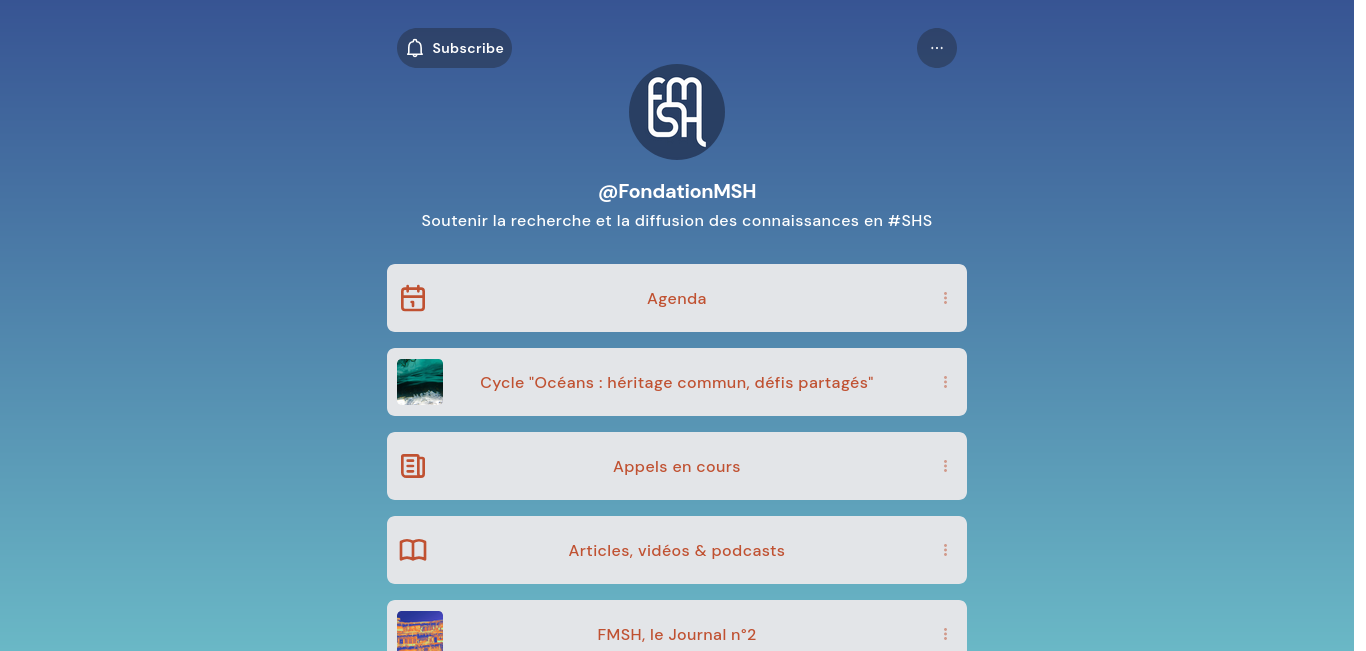Screen dimensions: 1366x651
Task: Open options for Articles, vidéos & podcasts
Action: coord(945,550)
